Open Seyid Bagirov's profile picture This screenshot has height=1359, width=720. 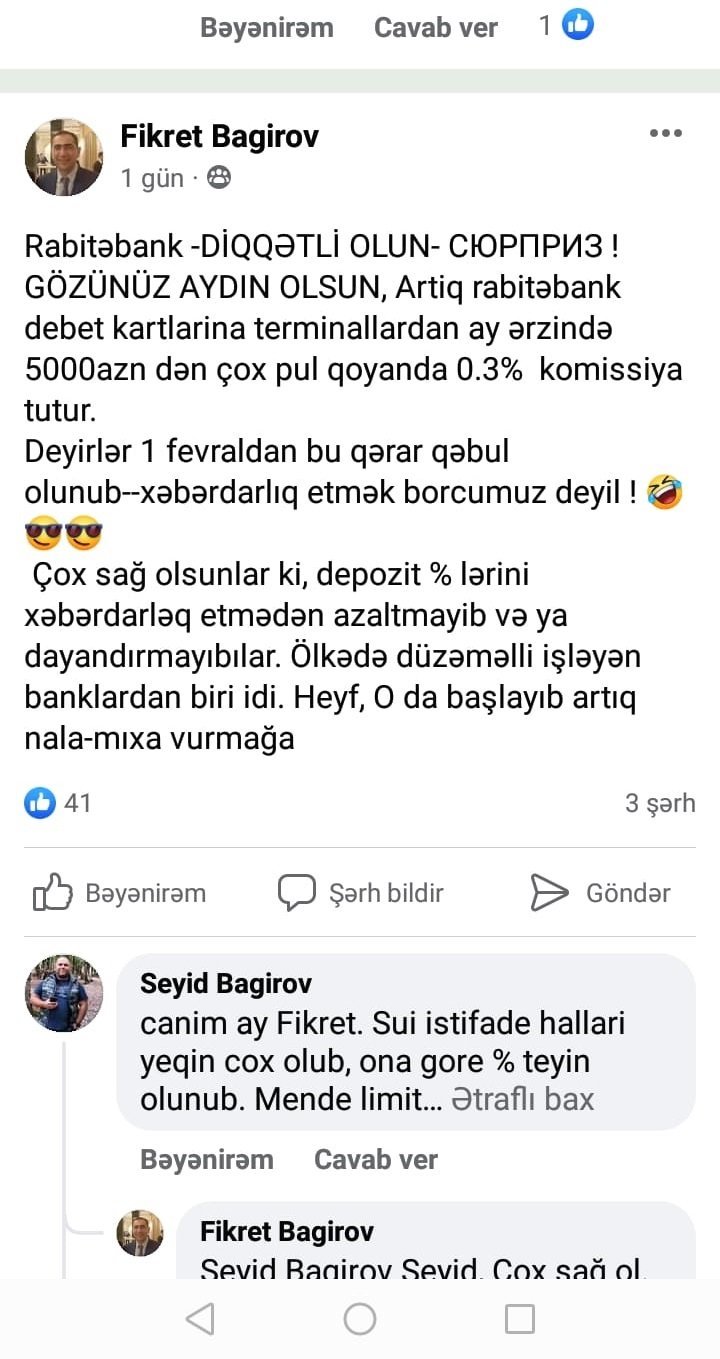point(63,992)
